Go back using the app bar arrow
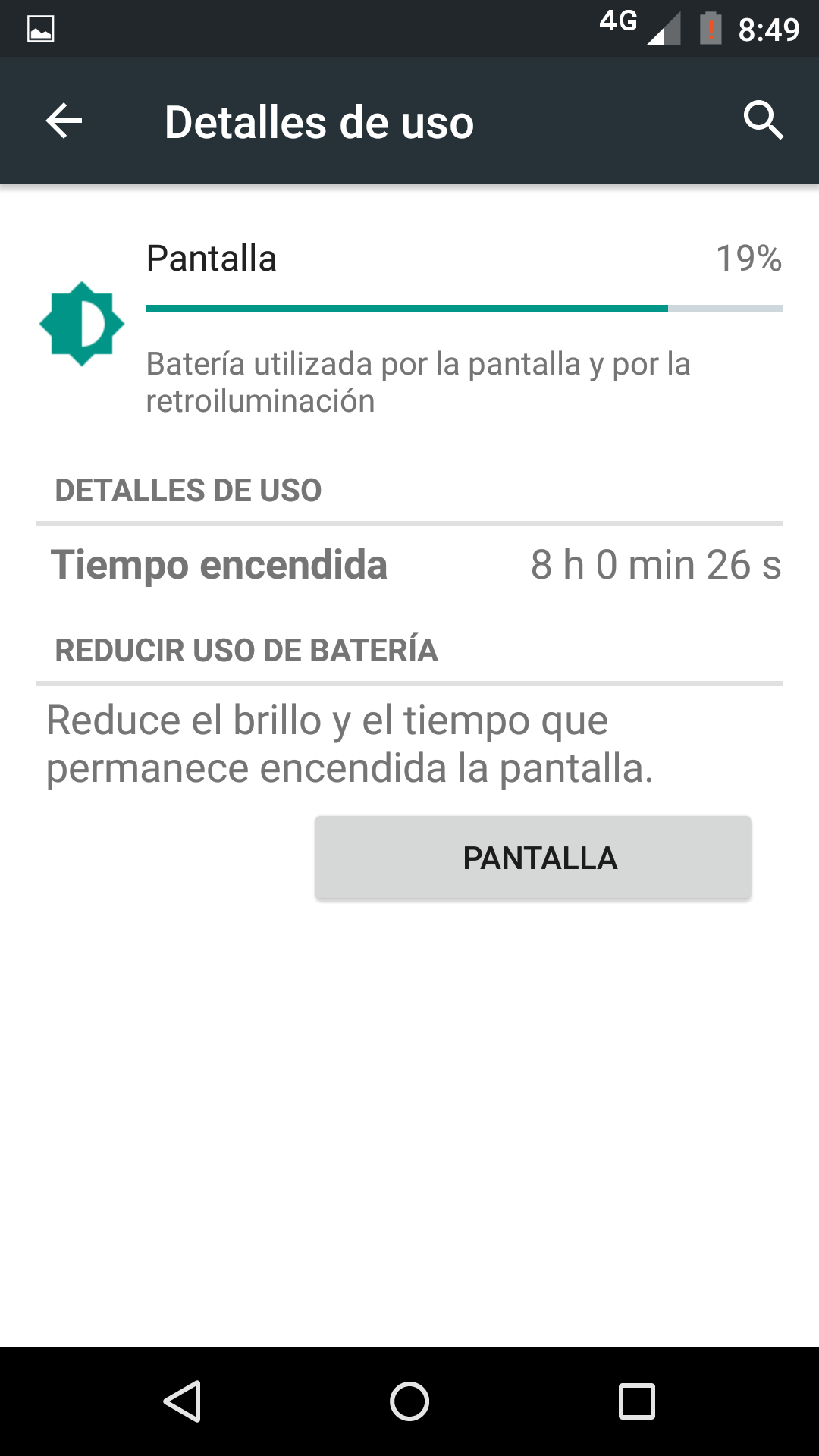Viewport: 819px width, 1456px height. click(64, 121)
